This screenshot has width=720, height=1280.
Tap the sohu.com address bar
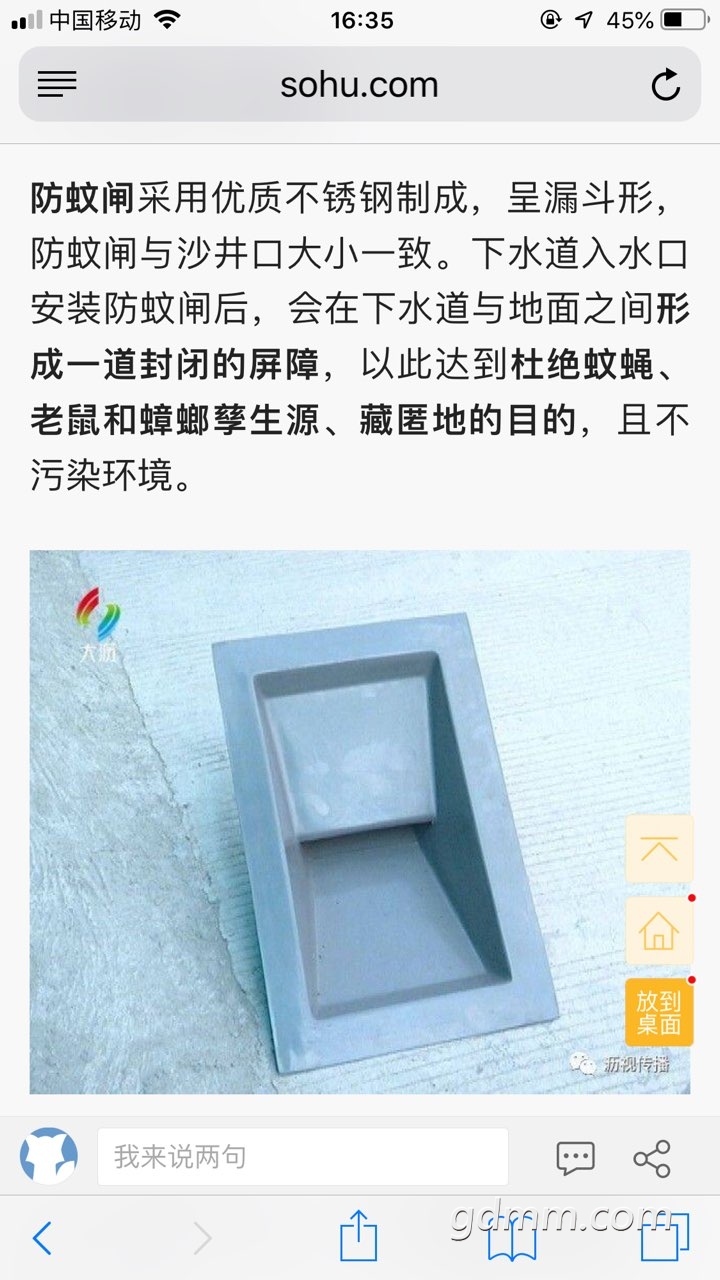[x=360, y=85]
